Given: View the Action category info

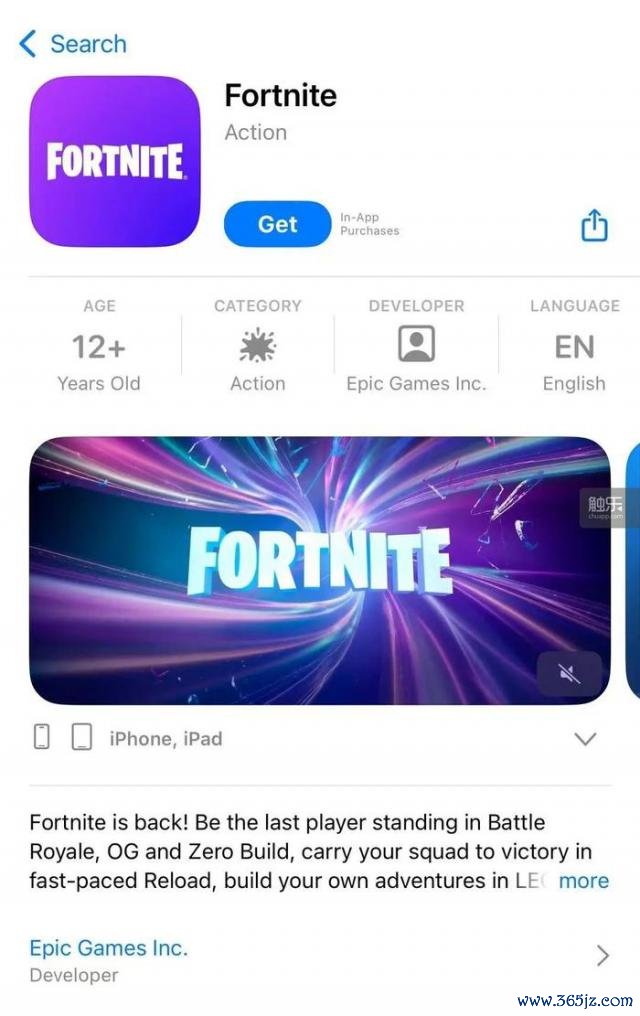Looking at the screenshot, I should tap(257, 347).
